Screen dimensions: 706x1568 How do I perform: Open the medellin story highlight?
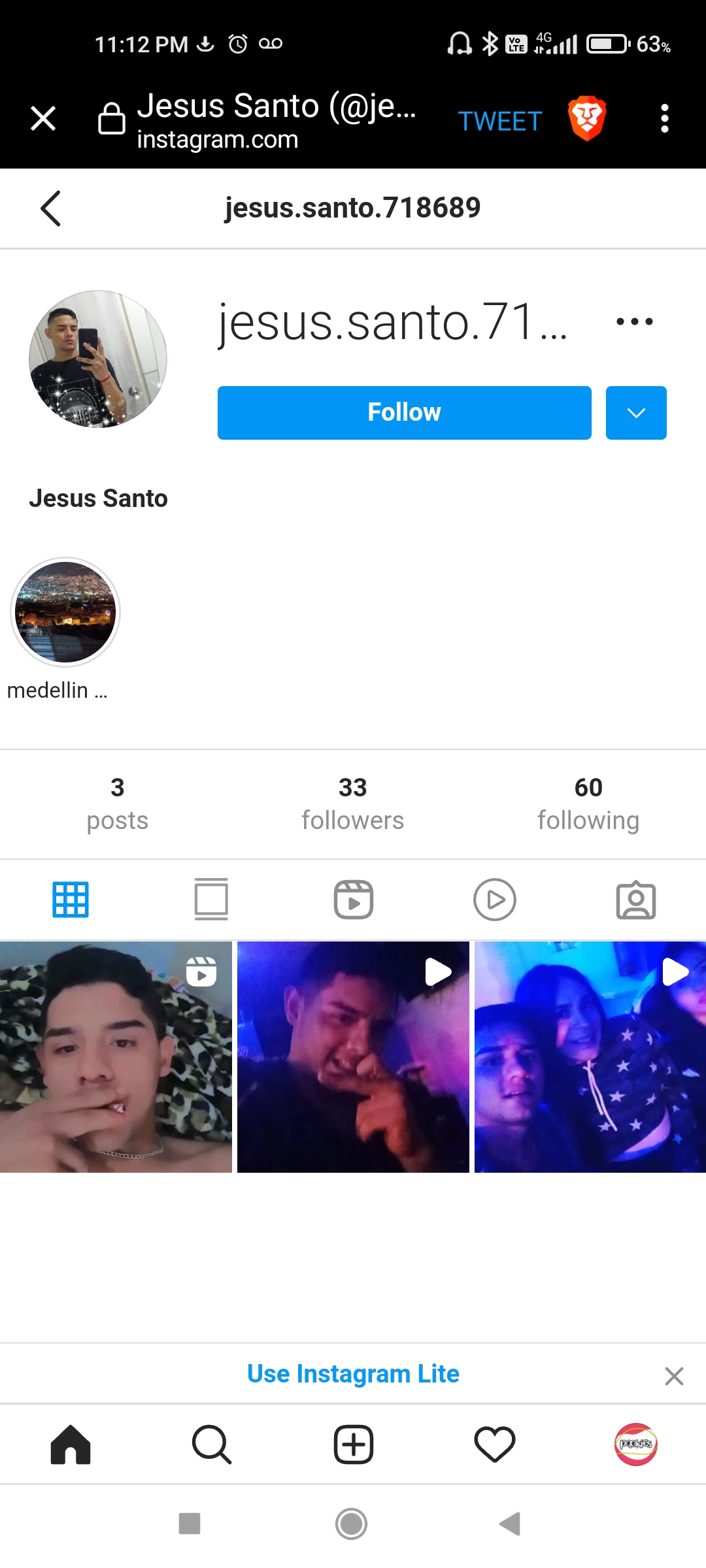click(65, 612)
